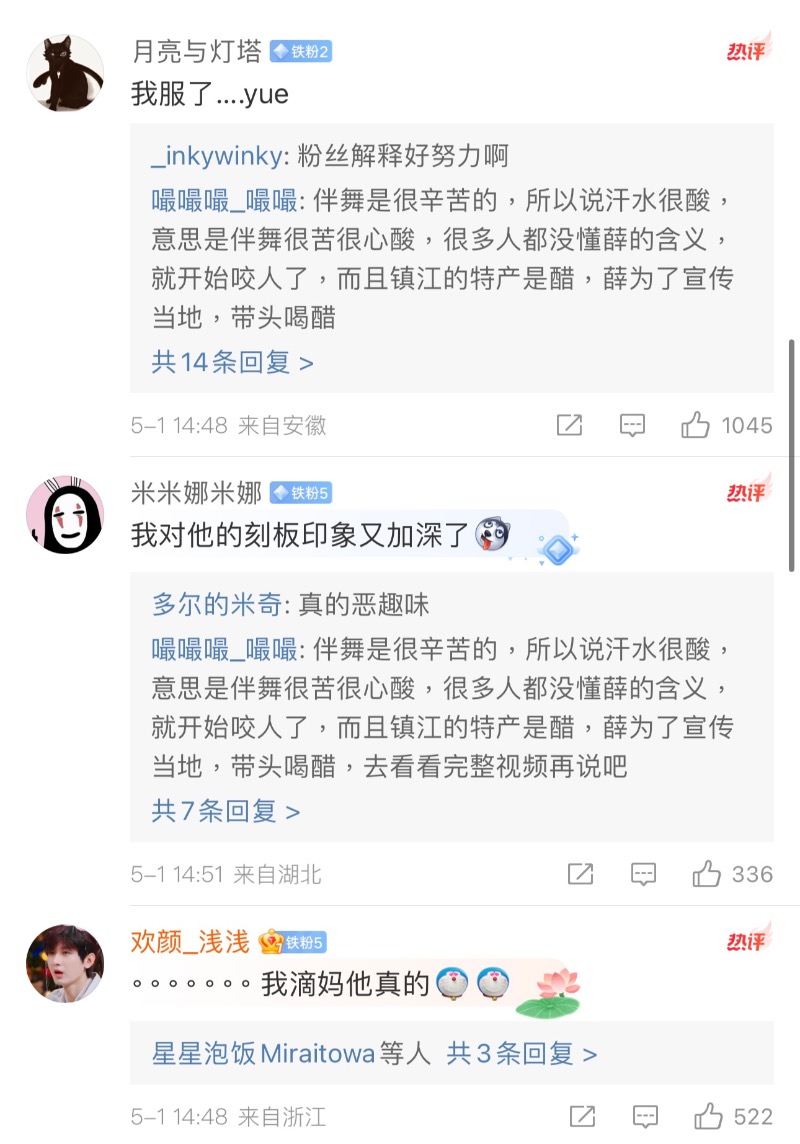The height and width of the screenshot is (1144, 800).
Task: Expand the 共3条回复 replies
Action: (x=521, y=1053)
